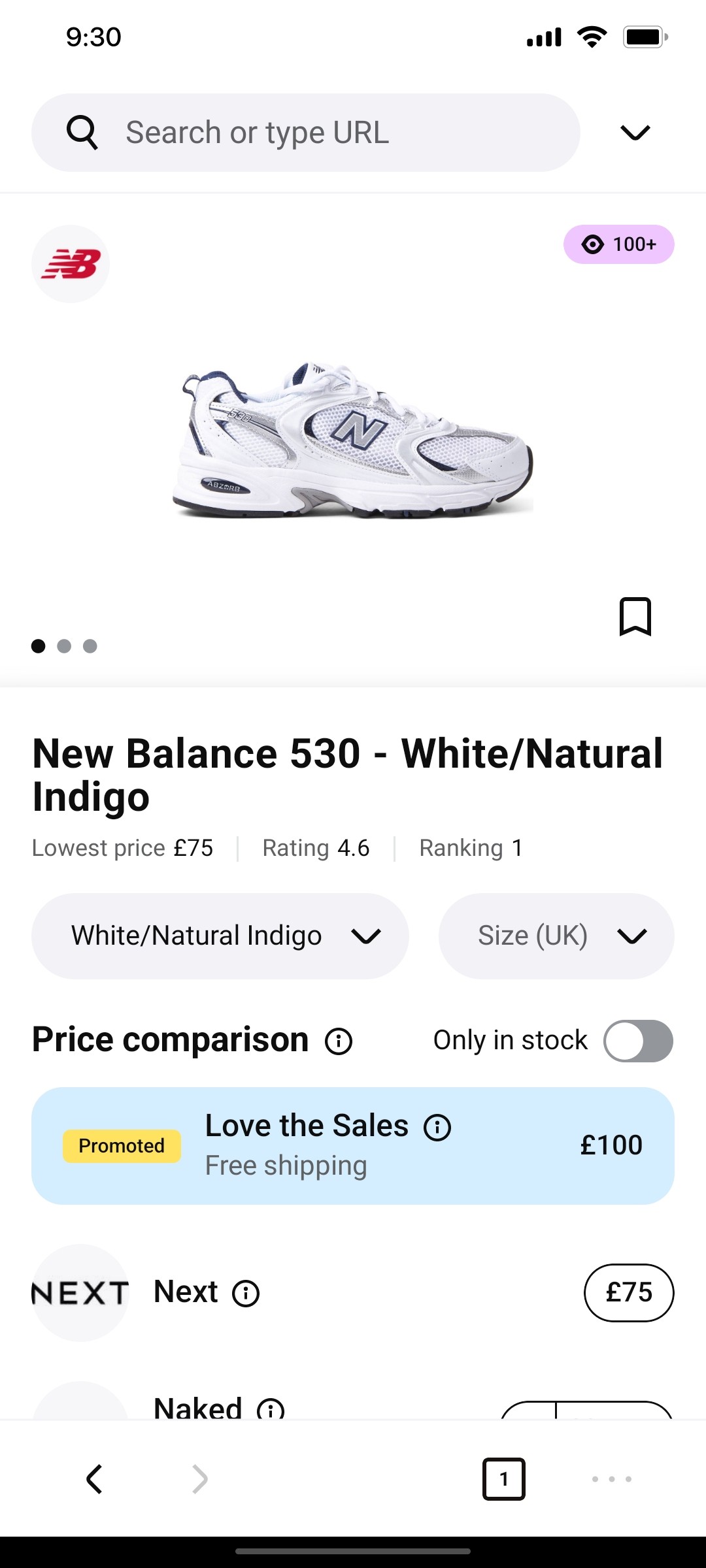Open the Price comparison info icon
The height and width of the screenshot is (1568, 706).
(339, 1040)
